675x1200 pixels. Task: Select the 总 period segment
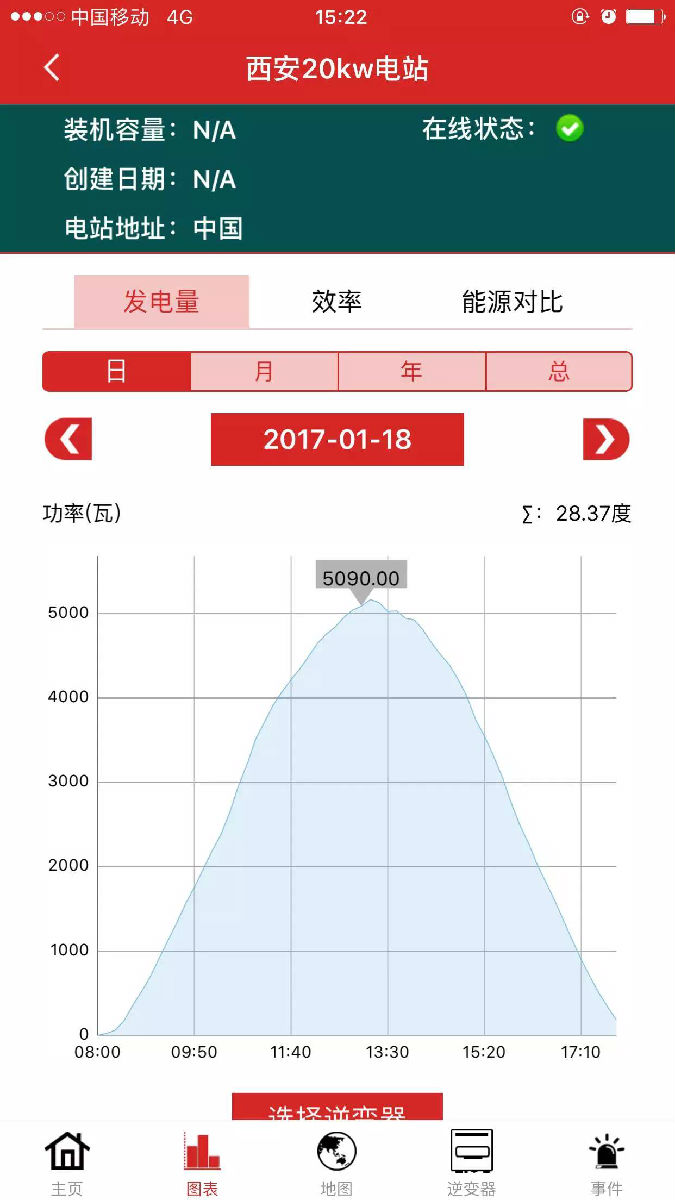pos(558,372)
